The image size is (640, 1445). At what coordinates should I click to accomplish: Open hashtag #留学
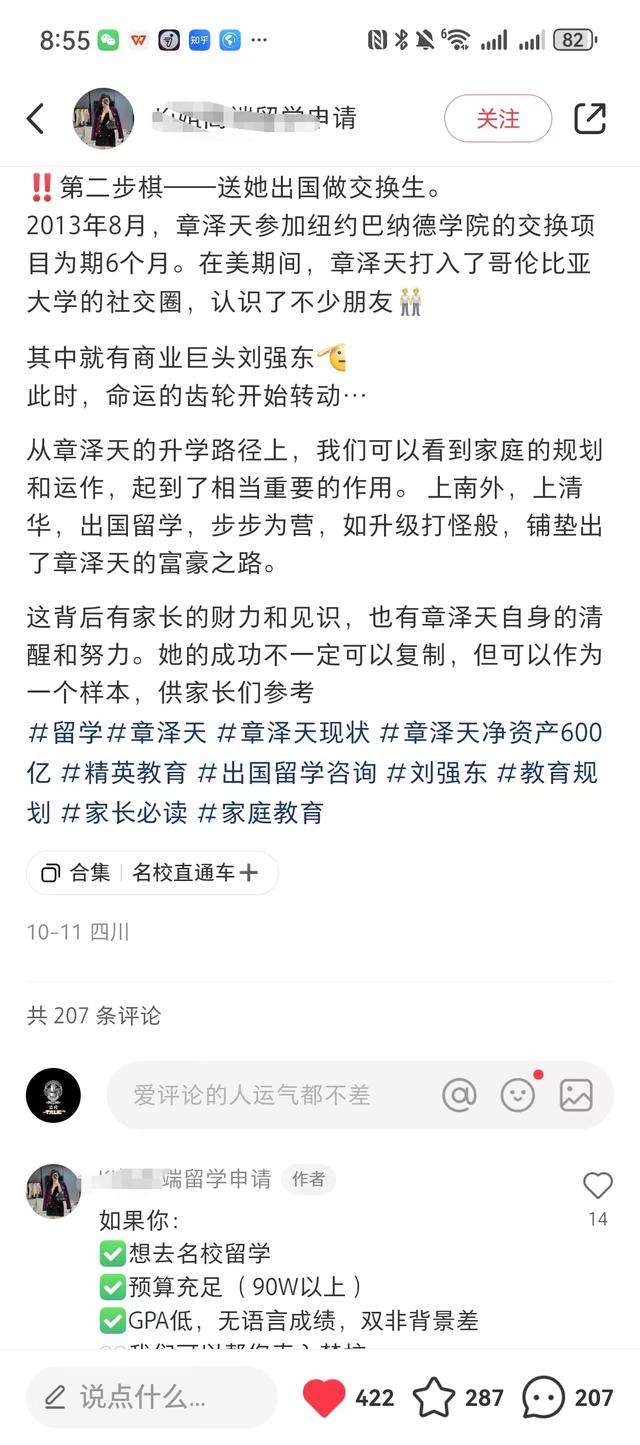(x=66, y=733)
